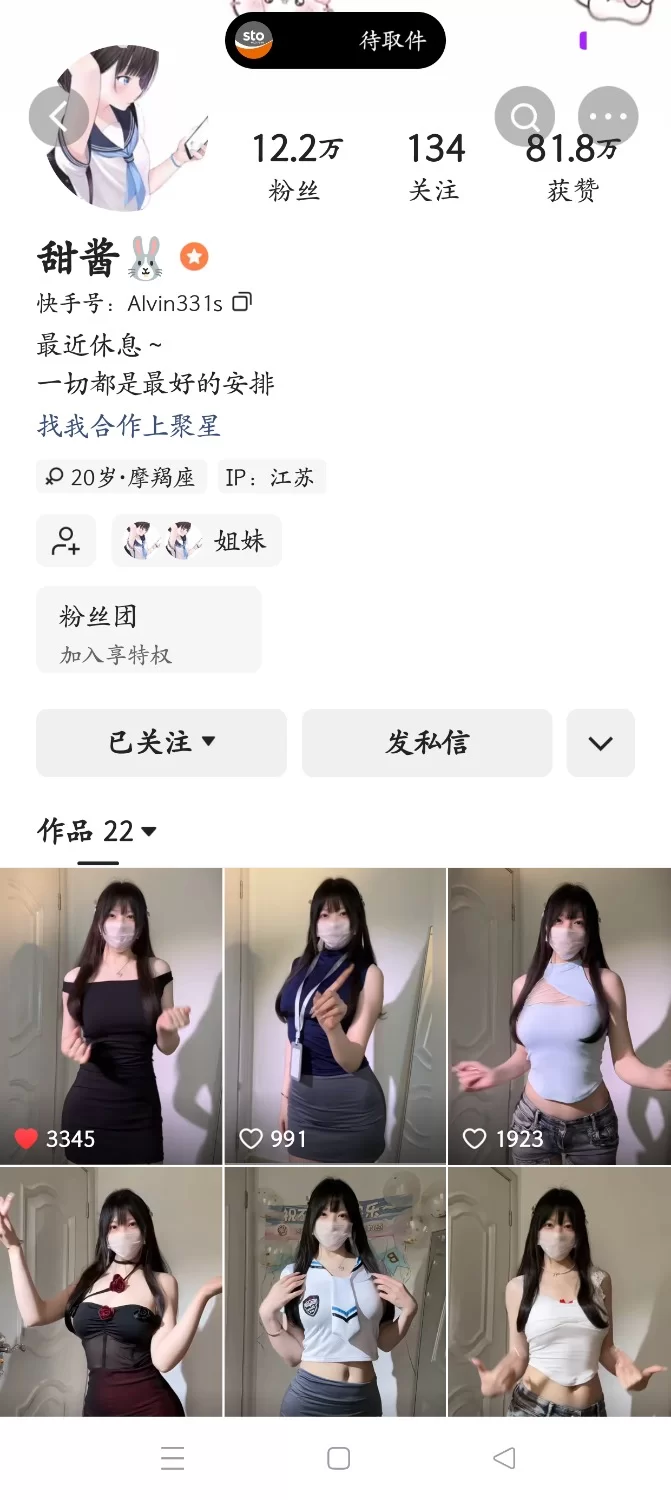Tap the 已关注 dropdown button
The width and height of the screenshot is (671, 1500).
click(161, 743)
